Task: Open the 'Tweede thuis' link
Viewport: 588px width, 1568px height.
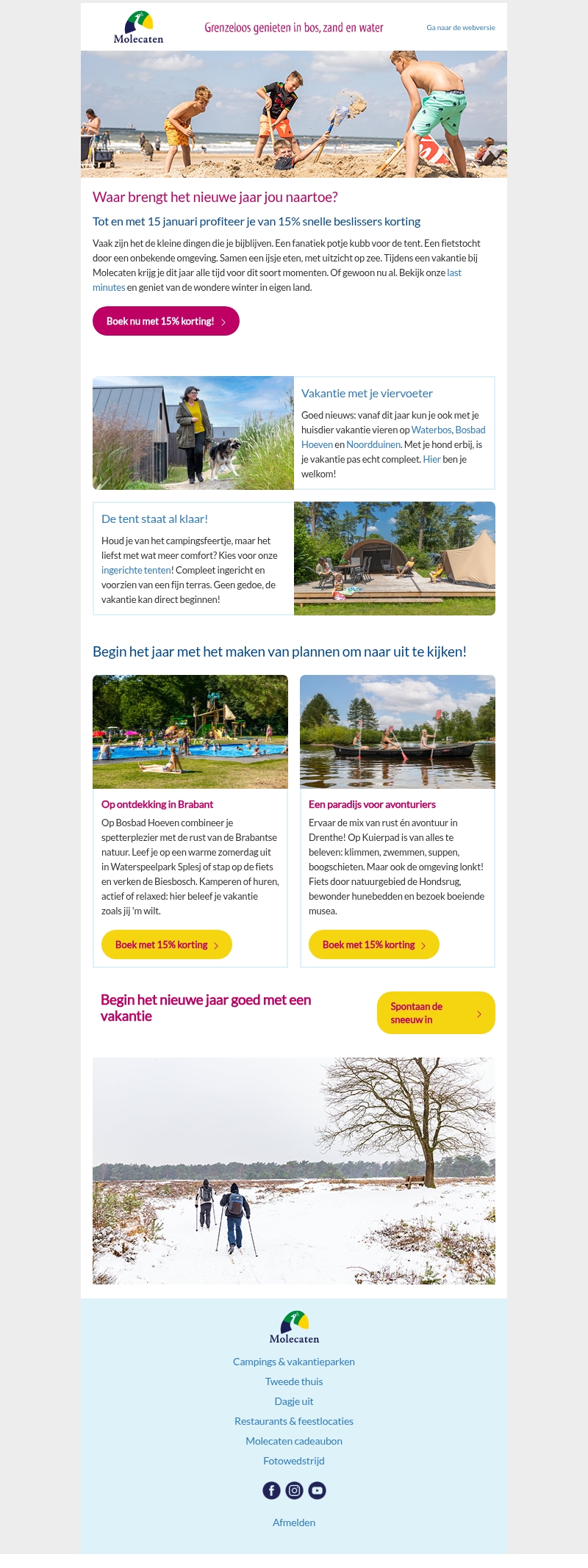Action: 294,1381
